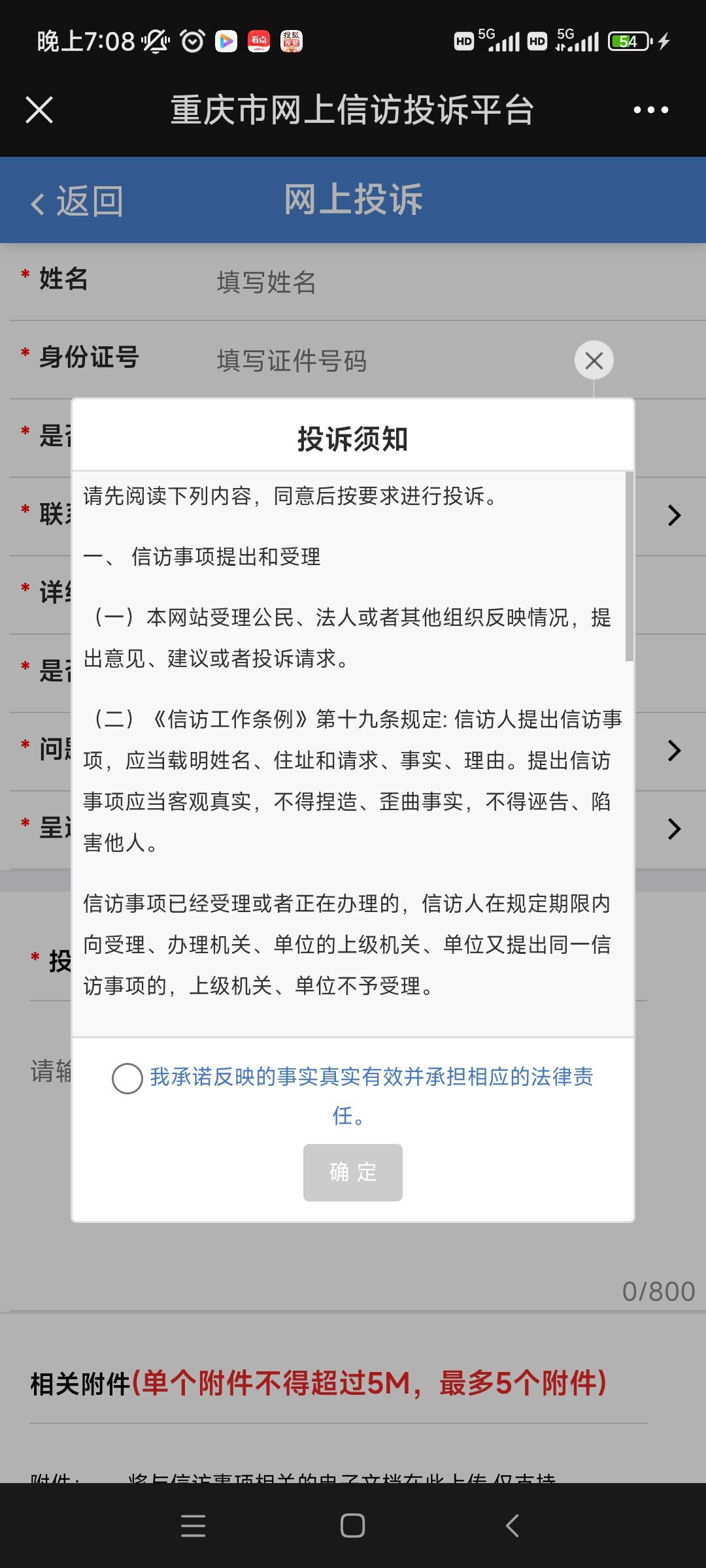The width and height of the screenshot is (706, 1568).
Task: Dismiss the 投诉须知 dialog
Action: coord(594,360)
